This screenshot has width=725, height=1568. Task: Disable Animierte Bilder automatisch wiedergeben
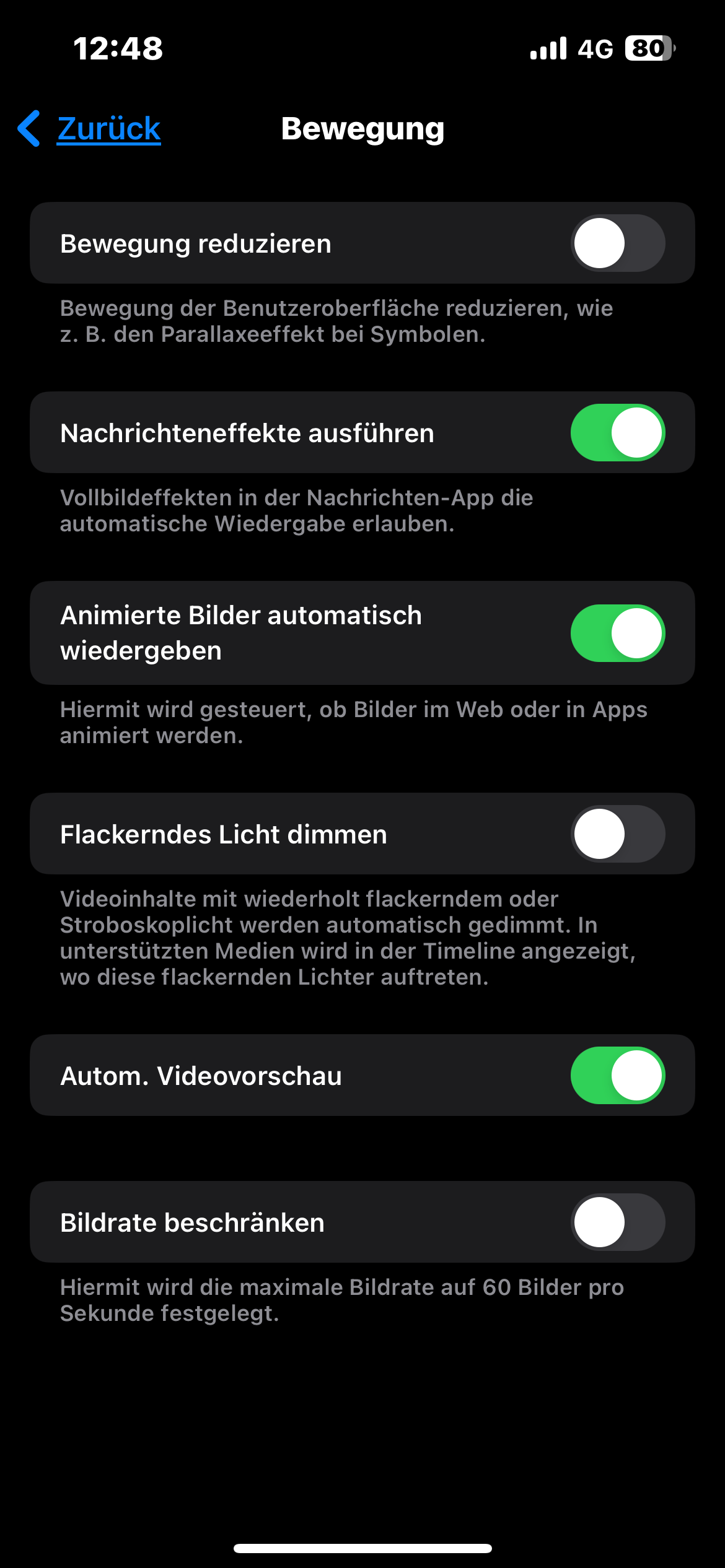point(617,634)
